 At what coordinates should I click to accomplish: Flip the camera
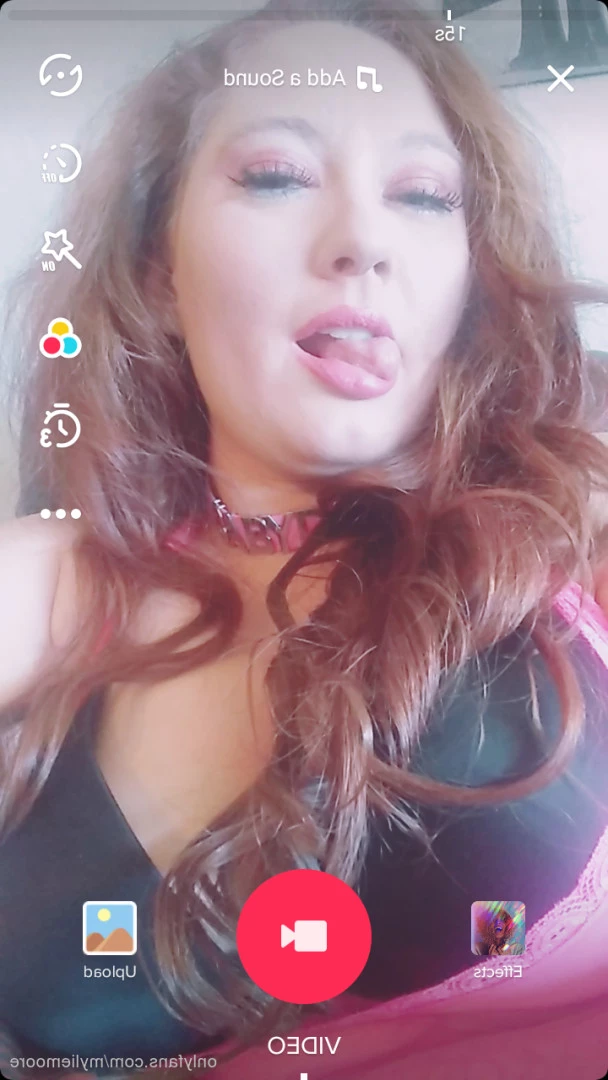(x=61, y=74)
